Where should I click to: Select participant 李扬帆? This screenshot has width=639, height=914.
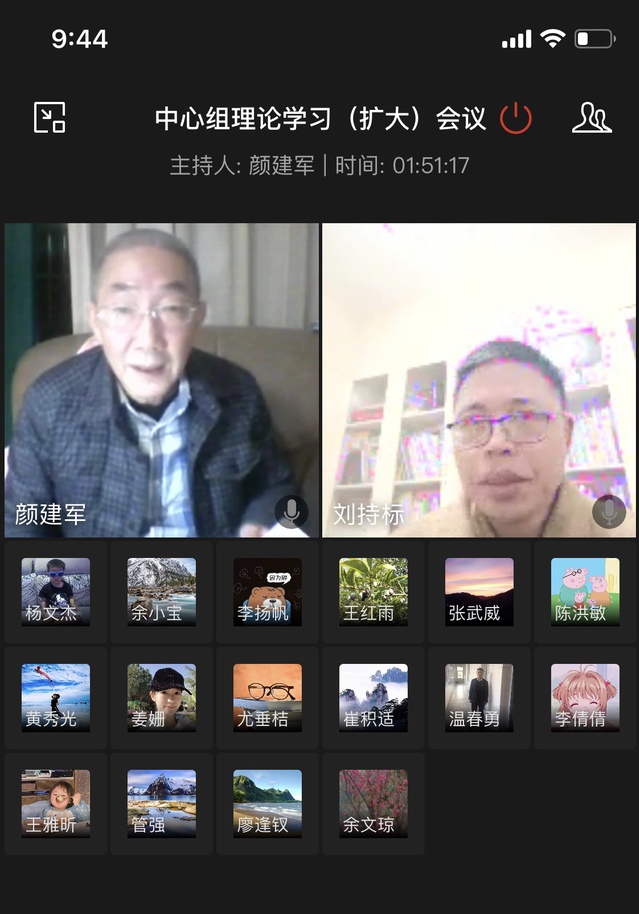(x=267, y=592)
